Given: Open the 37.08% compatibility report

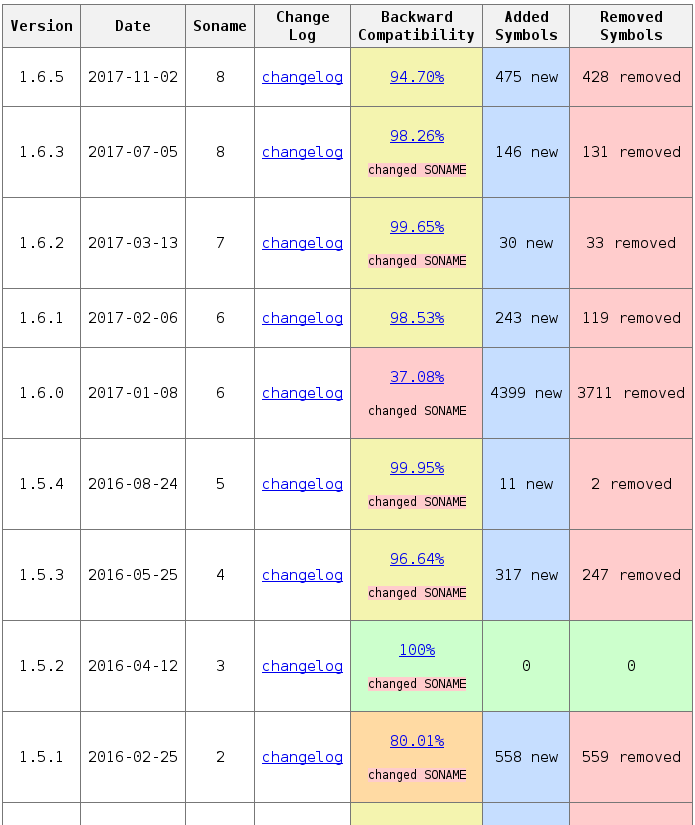Looking at the screenshot, I should [x=416, y=377].
